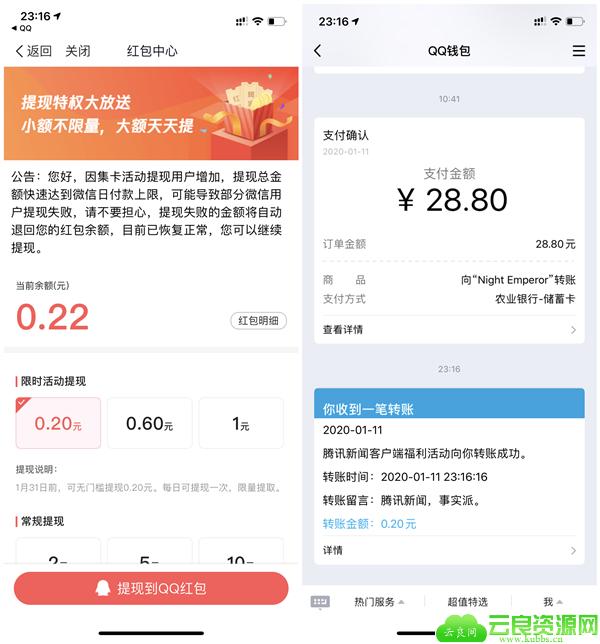Tap 关闭 to close 红包中心
600x644 pixels.
tap(78, 51)
